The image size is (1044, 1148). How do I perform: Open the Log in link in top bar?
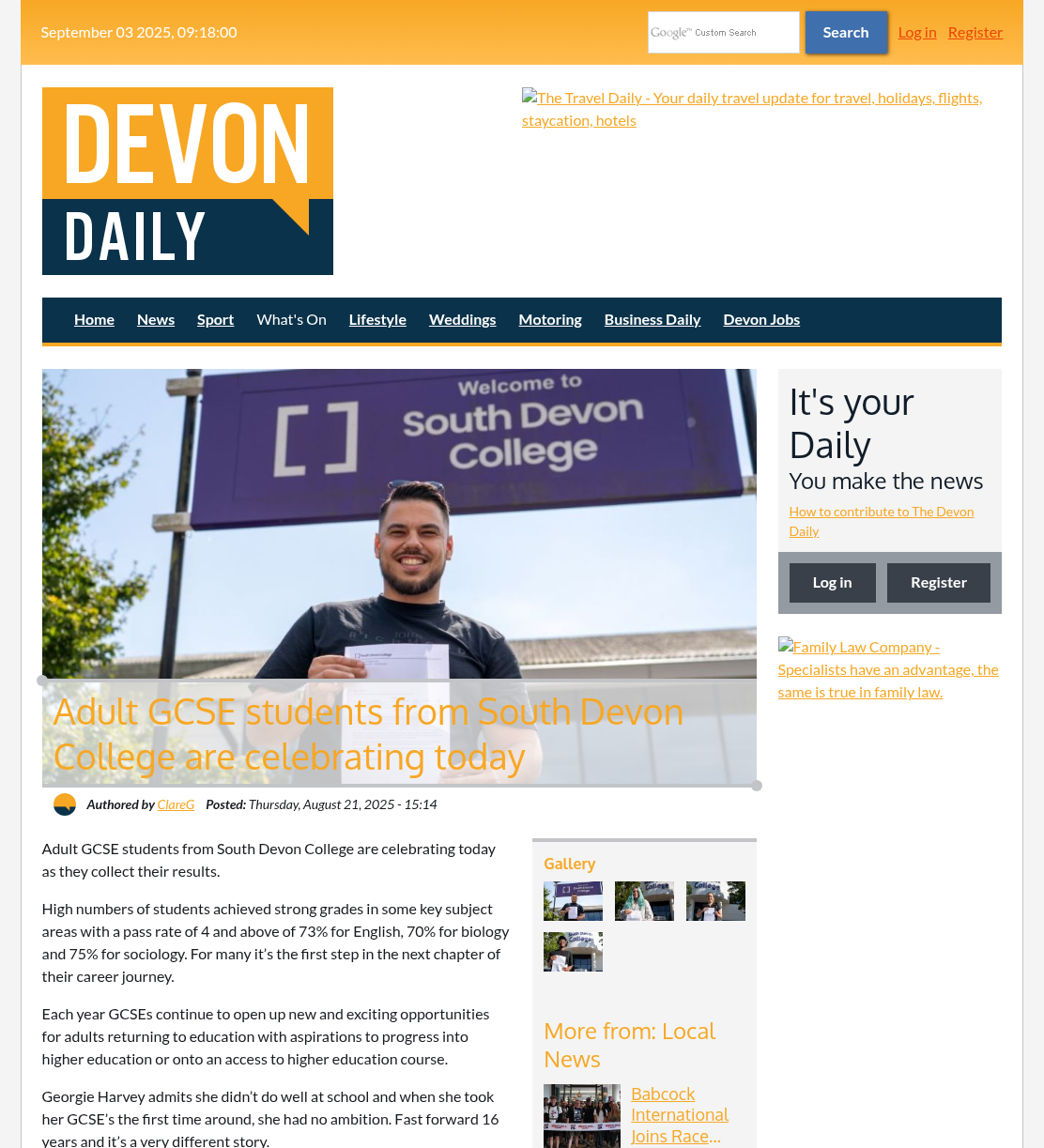pos(916,32)
